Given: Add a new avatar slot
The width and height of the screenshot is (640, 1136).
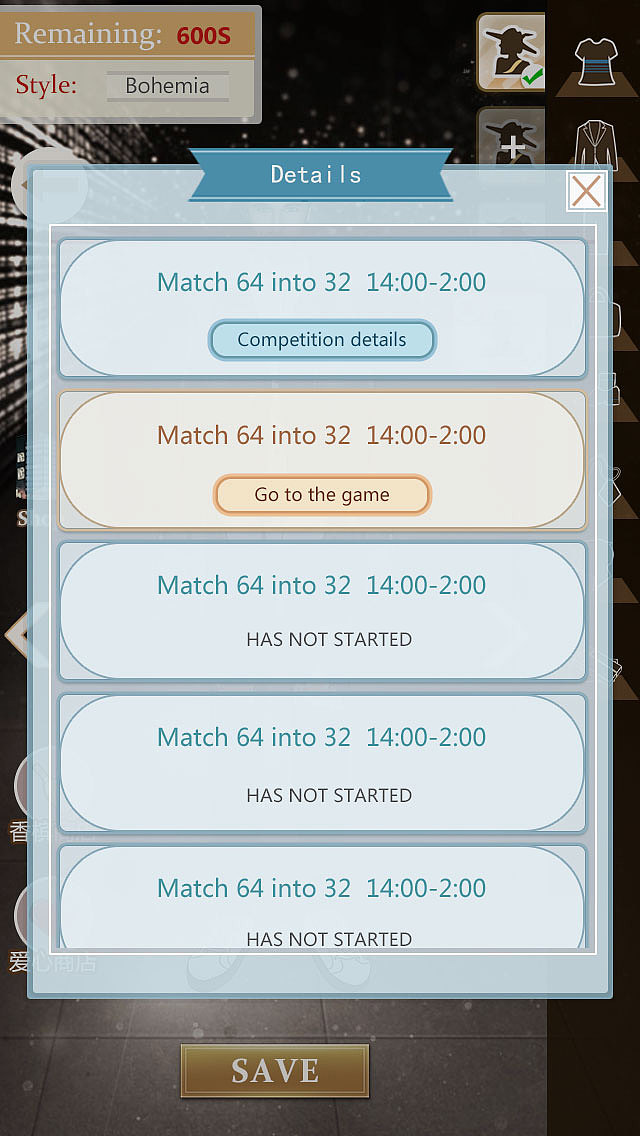Looking at the screenshot, I should tap(511, 136).
